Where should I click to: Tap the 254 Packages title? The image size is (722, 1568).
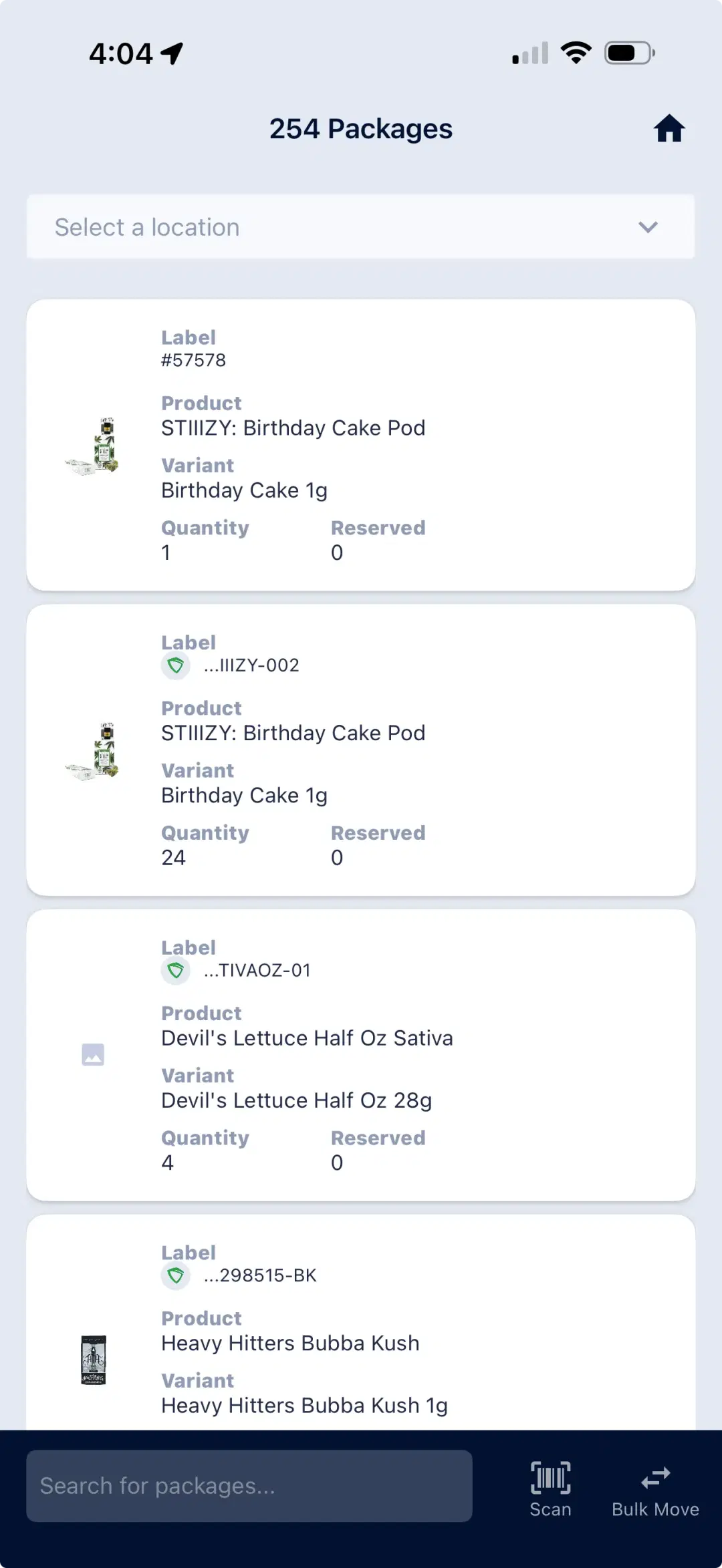(x=361, y=128)
